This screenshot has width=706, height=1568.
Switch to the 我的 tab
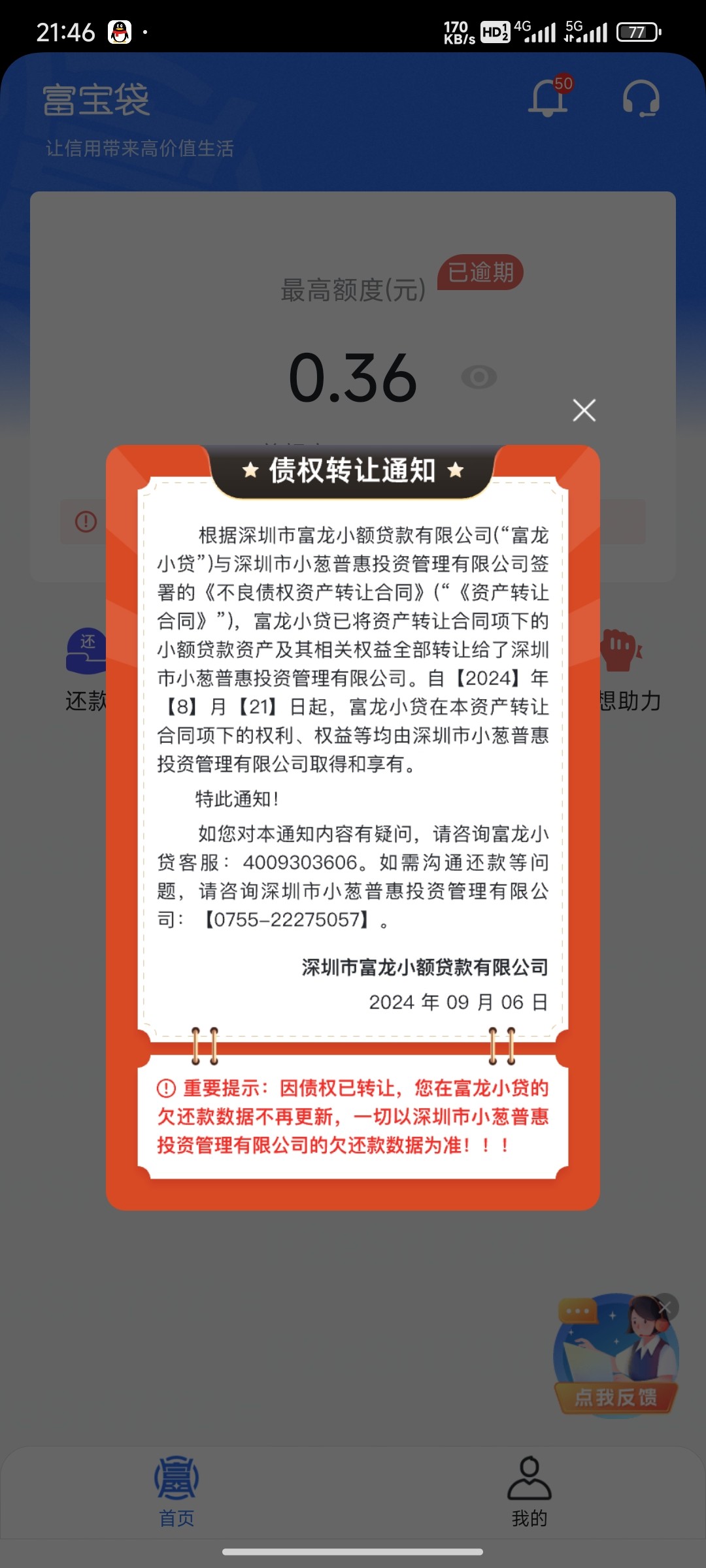529,1491
